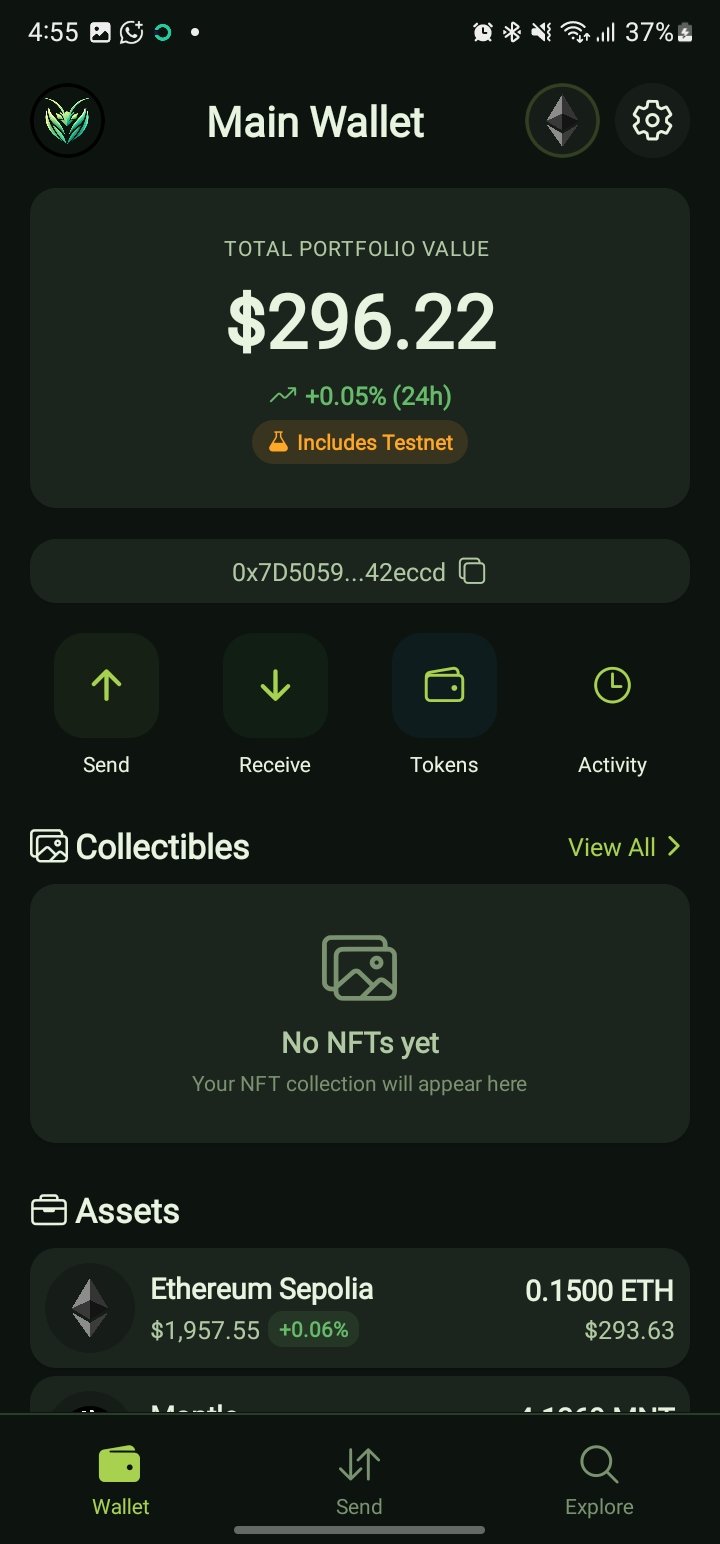Viewport: 720px width, 1544px height.
Task: Tap the Send action button
Action: pos(106,686)
